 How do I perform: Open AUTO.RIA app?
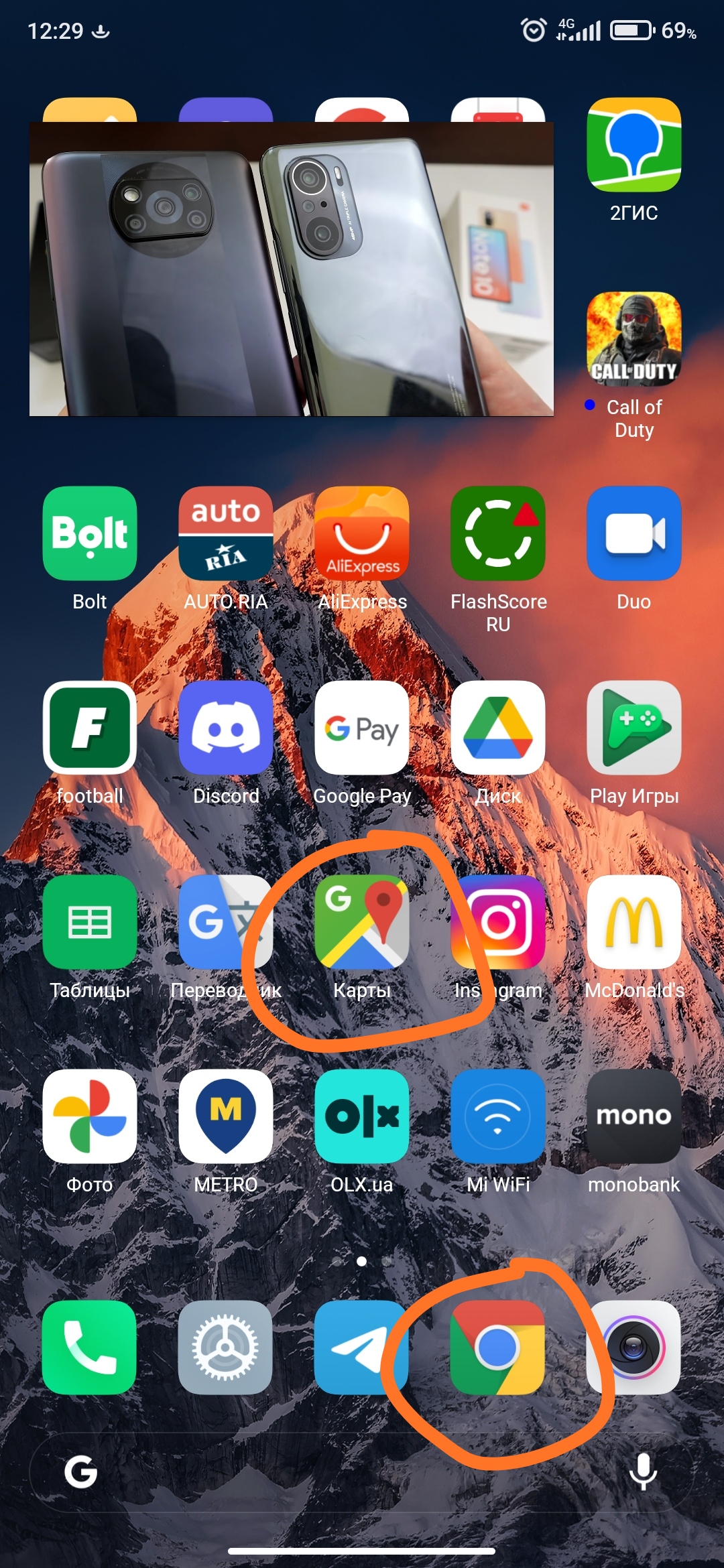tap(226, 533)
